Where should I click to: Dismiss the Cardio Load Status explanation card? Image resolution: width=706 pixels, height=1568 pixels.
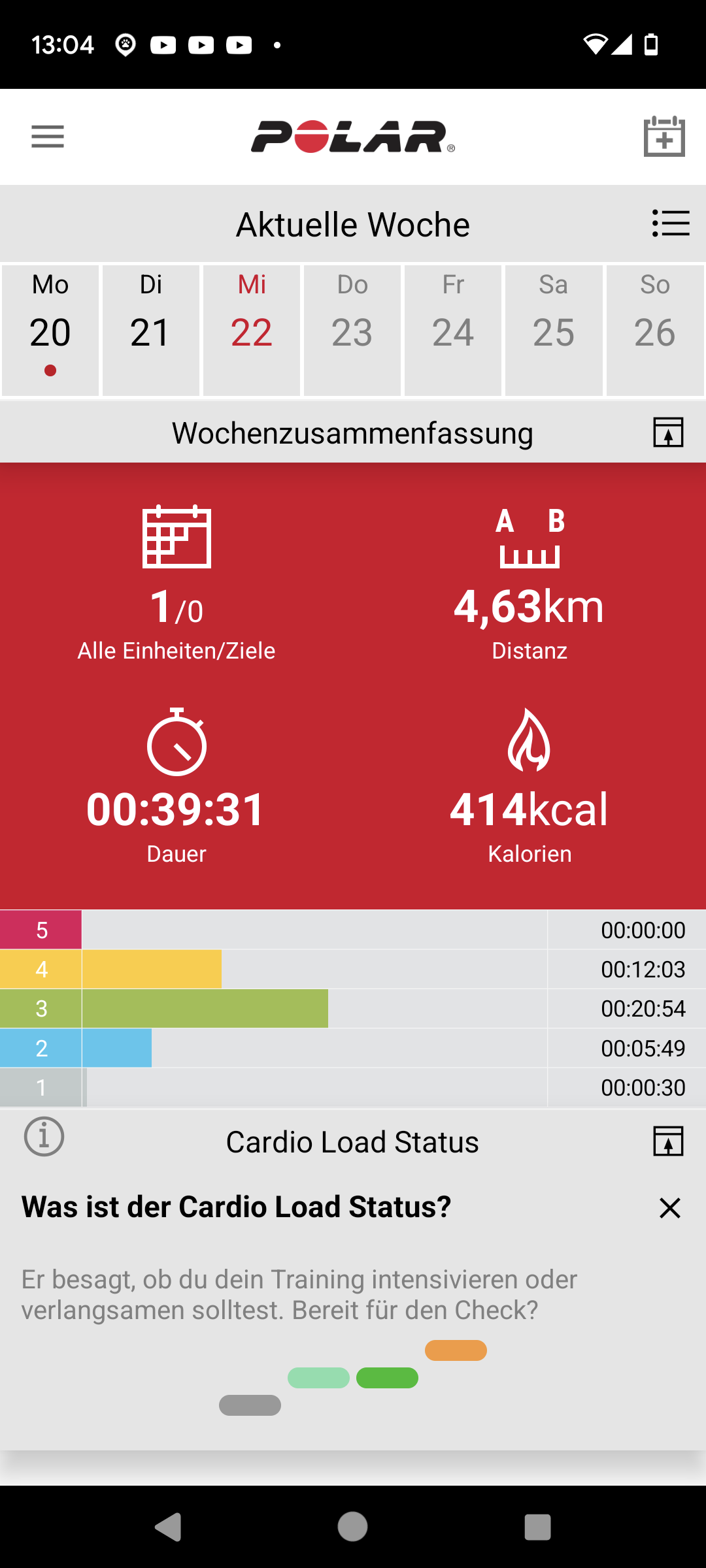(670, 1208)
